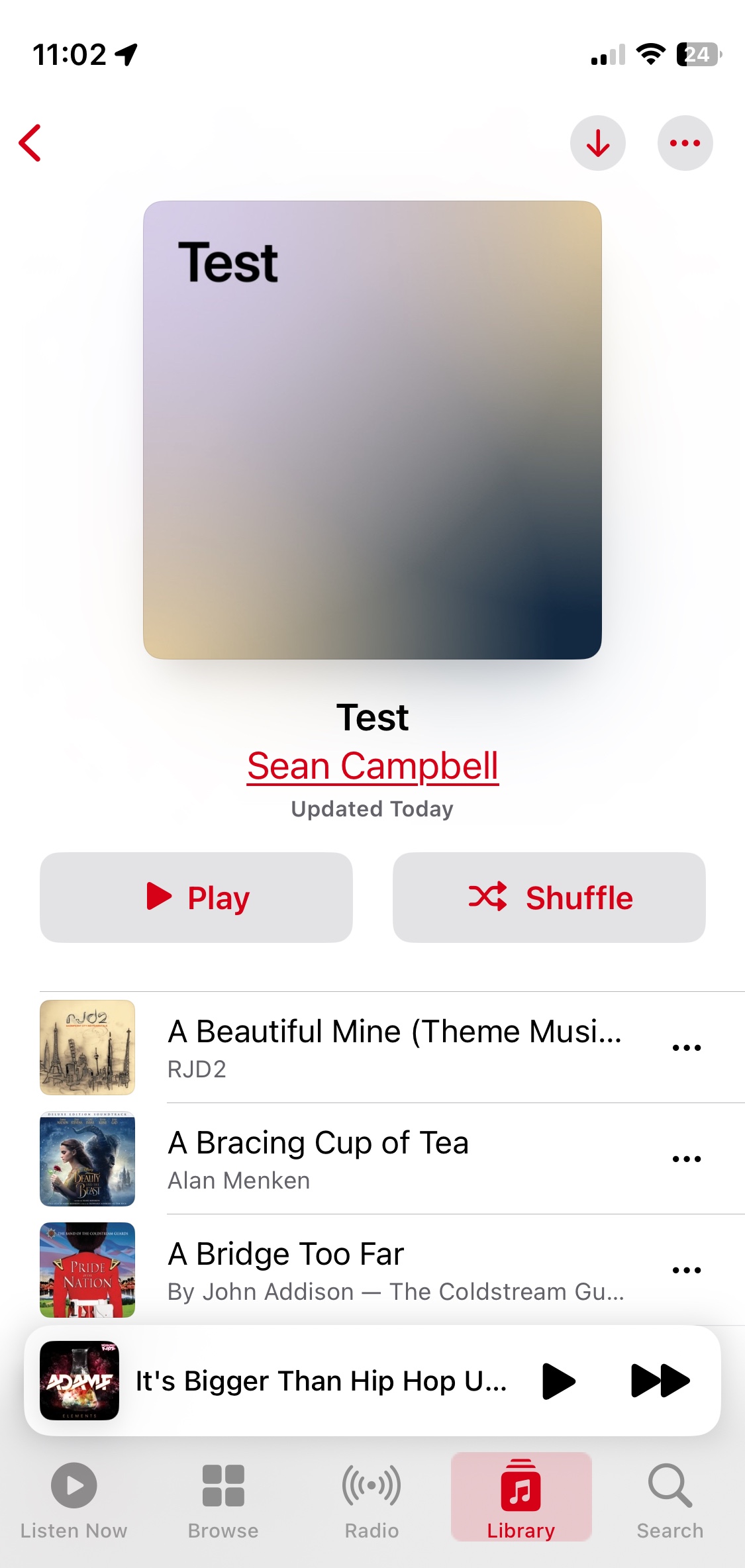745x1568 pixels.
Task: Play the Test playlist
Action: coord(196,897)
